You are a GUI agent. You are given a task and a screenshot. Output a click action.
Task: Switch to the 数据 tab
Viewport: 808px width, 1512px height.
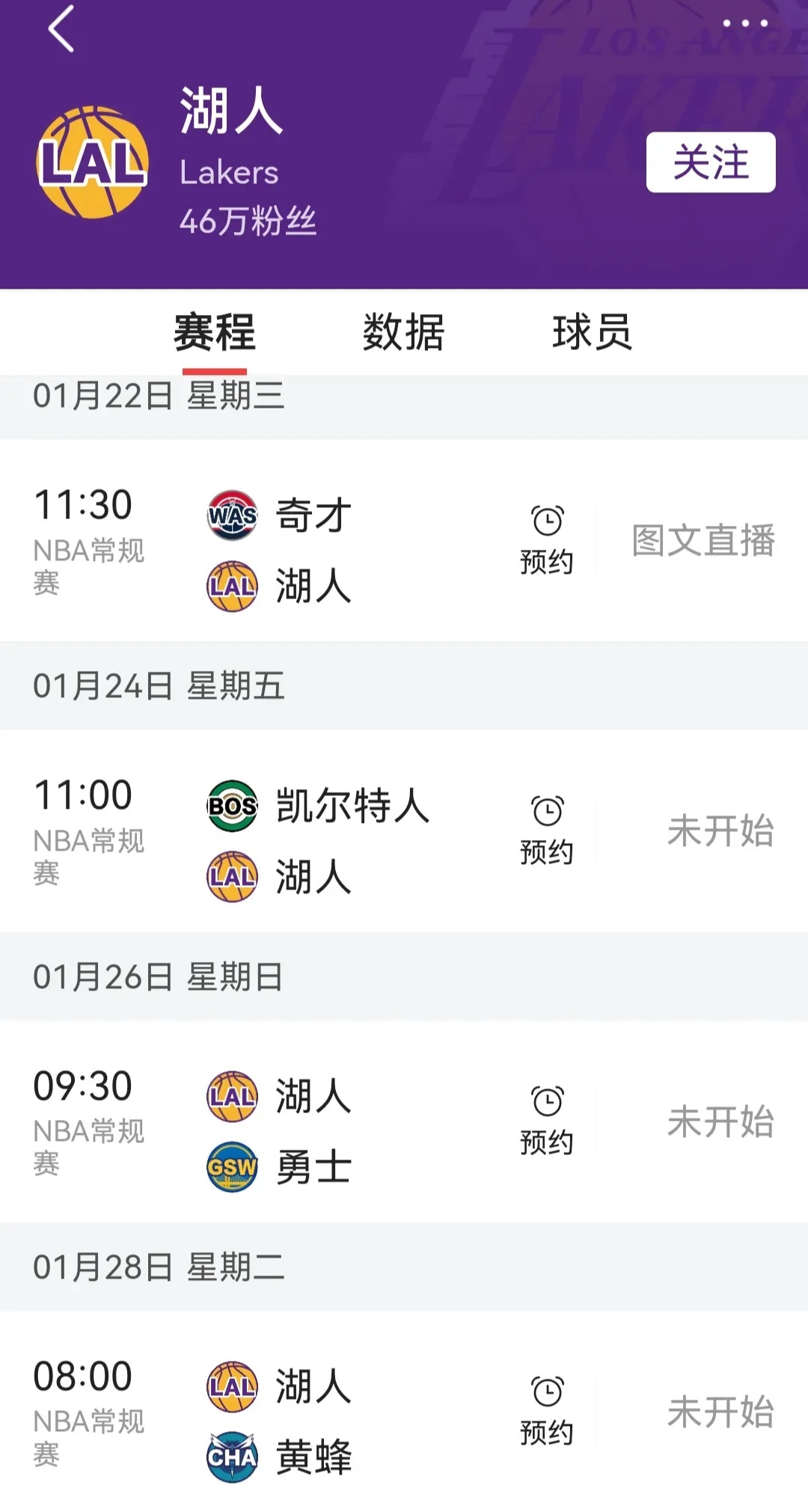[403, 332]
